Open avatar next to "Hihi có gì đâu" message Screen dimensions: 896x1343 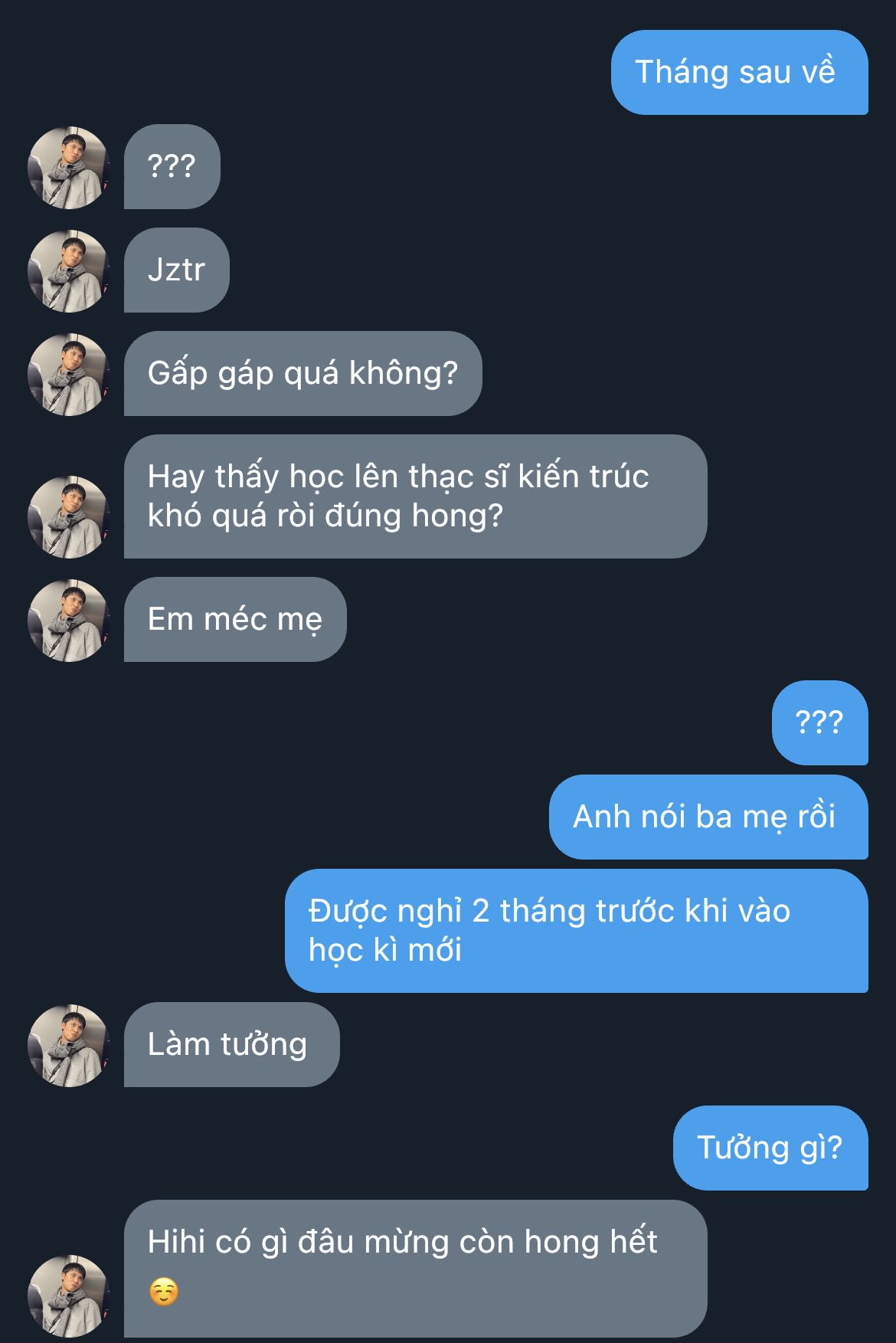point(69,1296)
